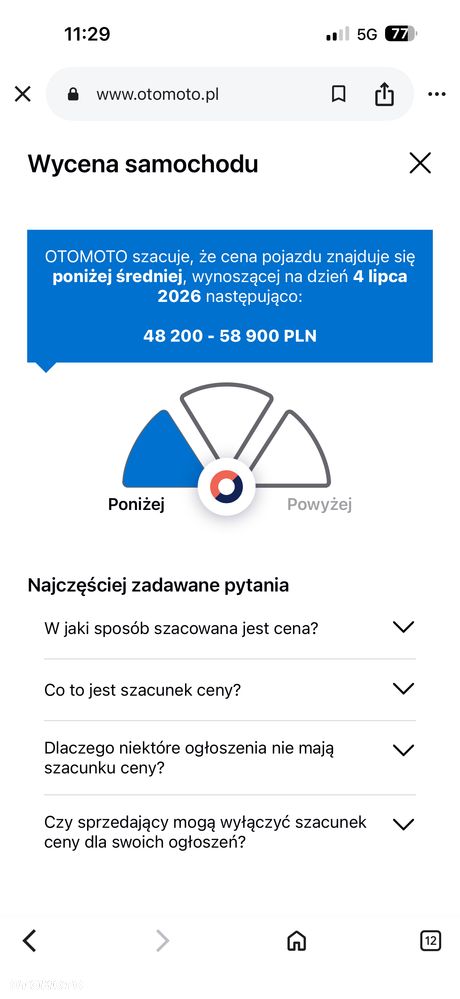Go back to the previous page
Viewport: 460px width, 999px height.
[29, 940]
